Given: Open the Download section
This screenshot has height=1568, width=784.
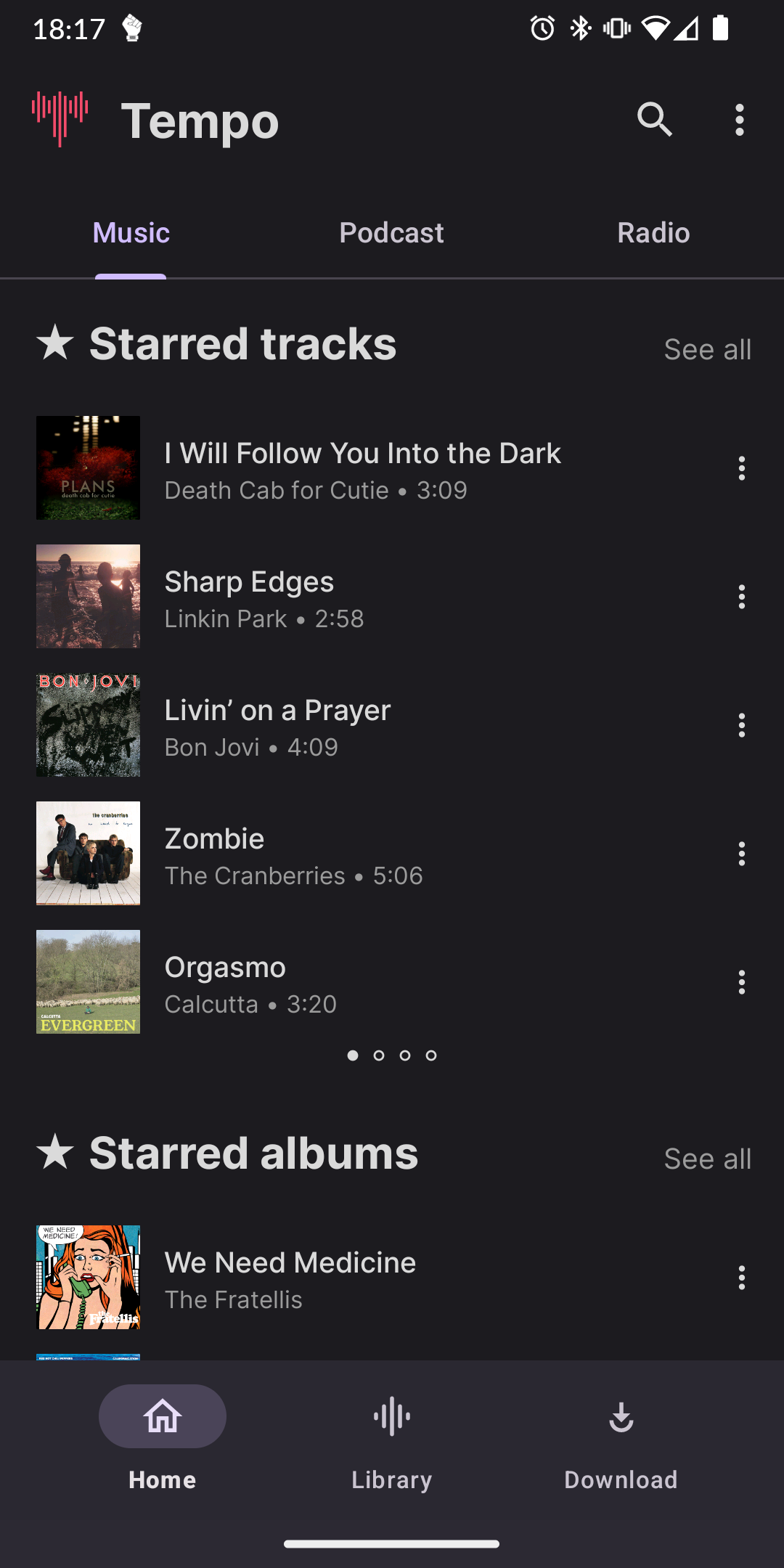Looking at the screenshot, I should (x=621, y=1439).
